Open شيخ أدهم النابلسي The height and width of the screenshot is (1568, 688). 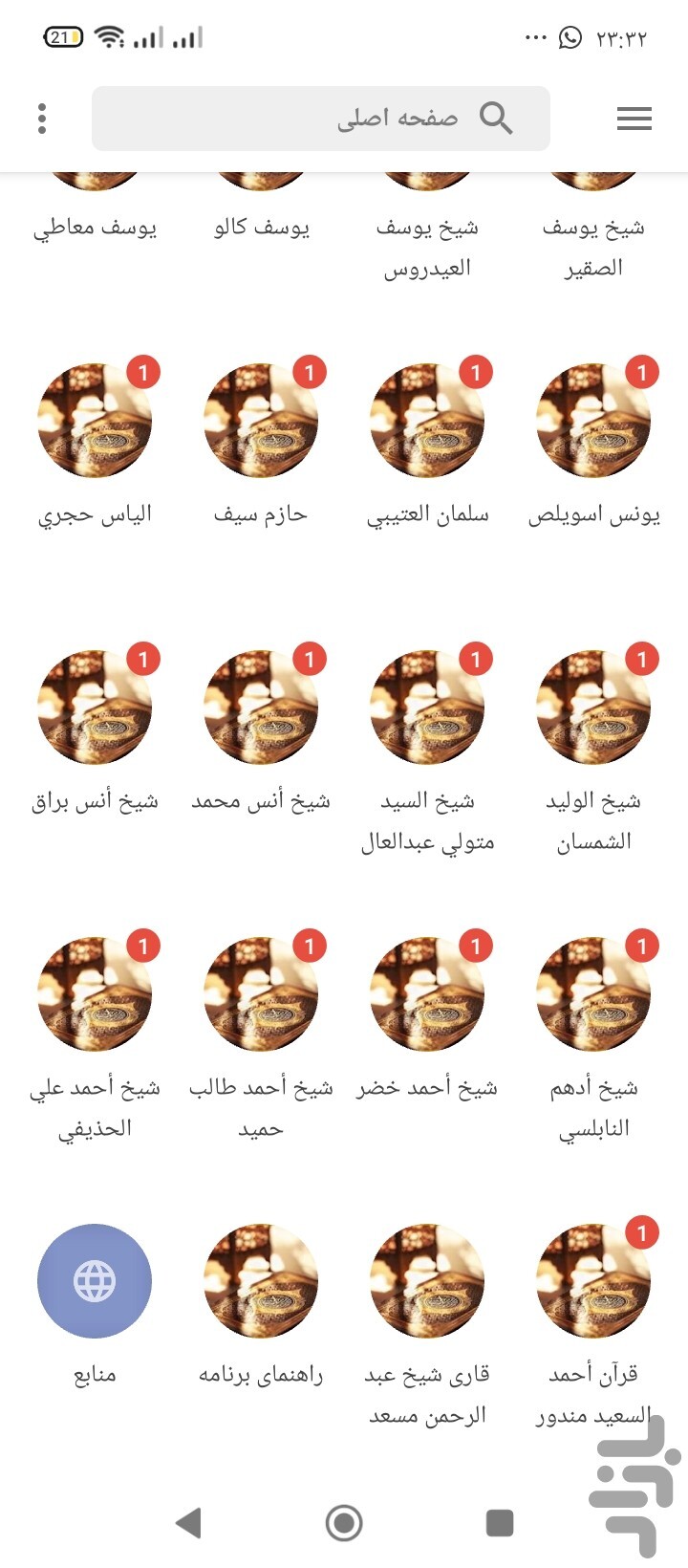coord(593,995)
